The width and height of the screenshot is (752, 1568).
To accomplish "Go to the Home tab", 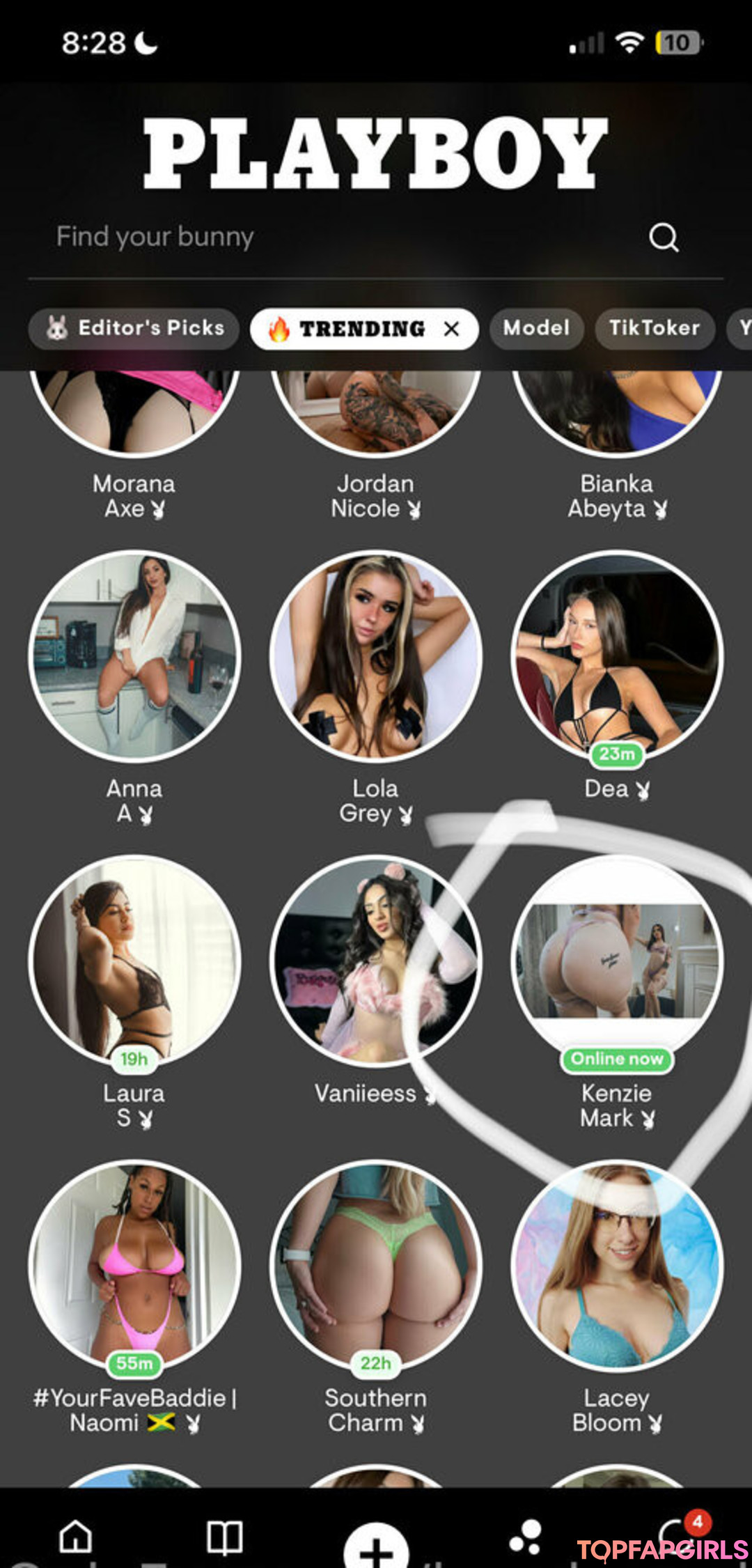I will coord(75,1536).
